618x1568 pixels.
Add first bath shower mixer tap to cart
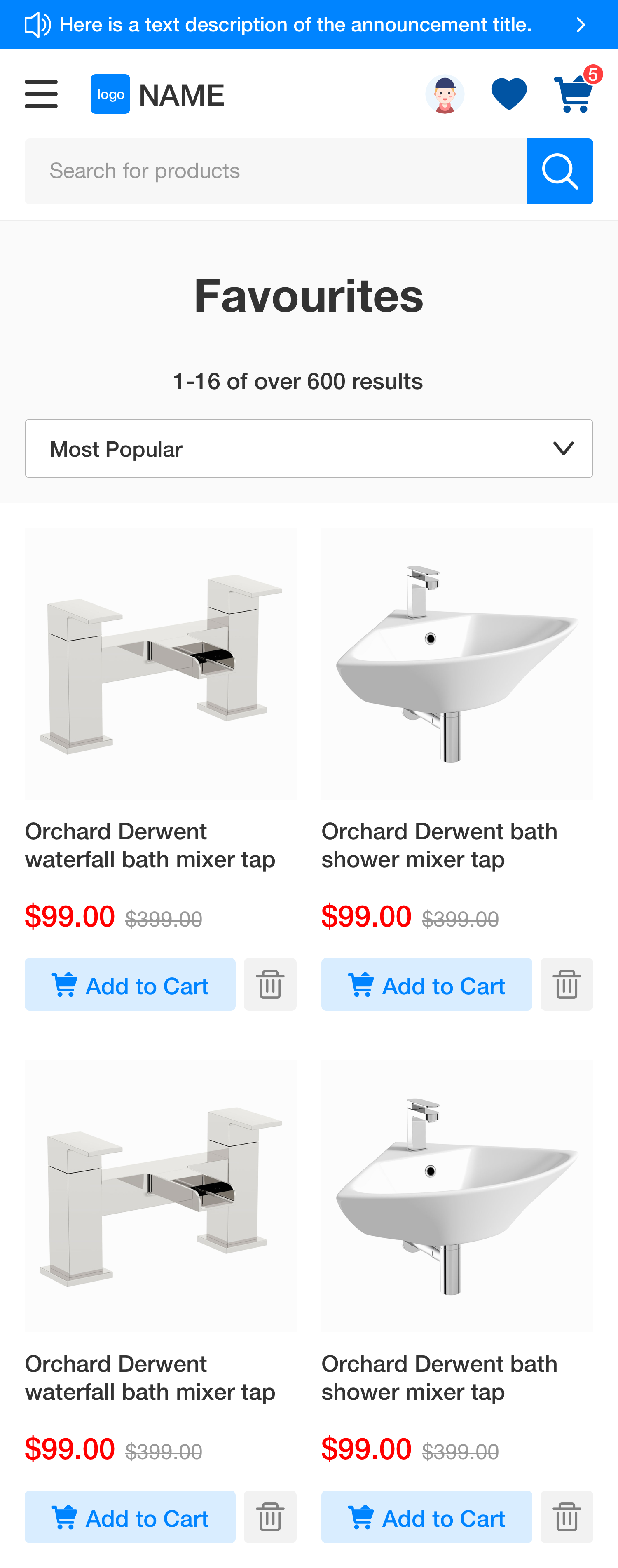click(x=426, y=984)
